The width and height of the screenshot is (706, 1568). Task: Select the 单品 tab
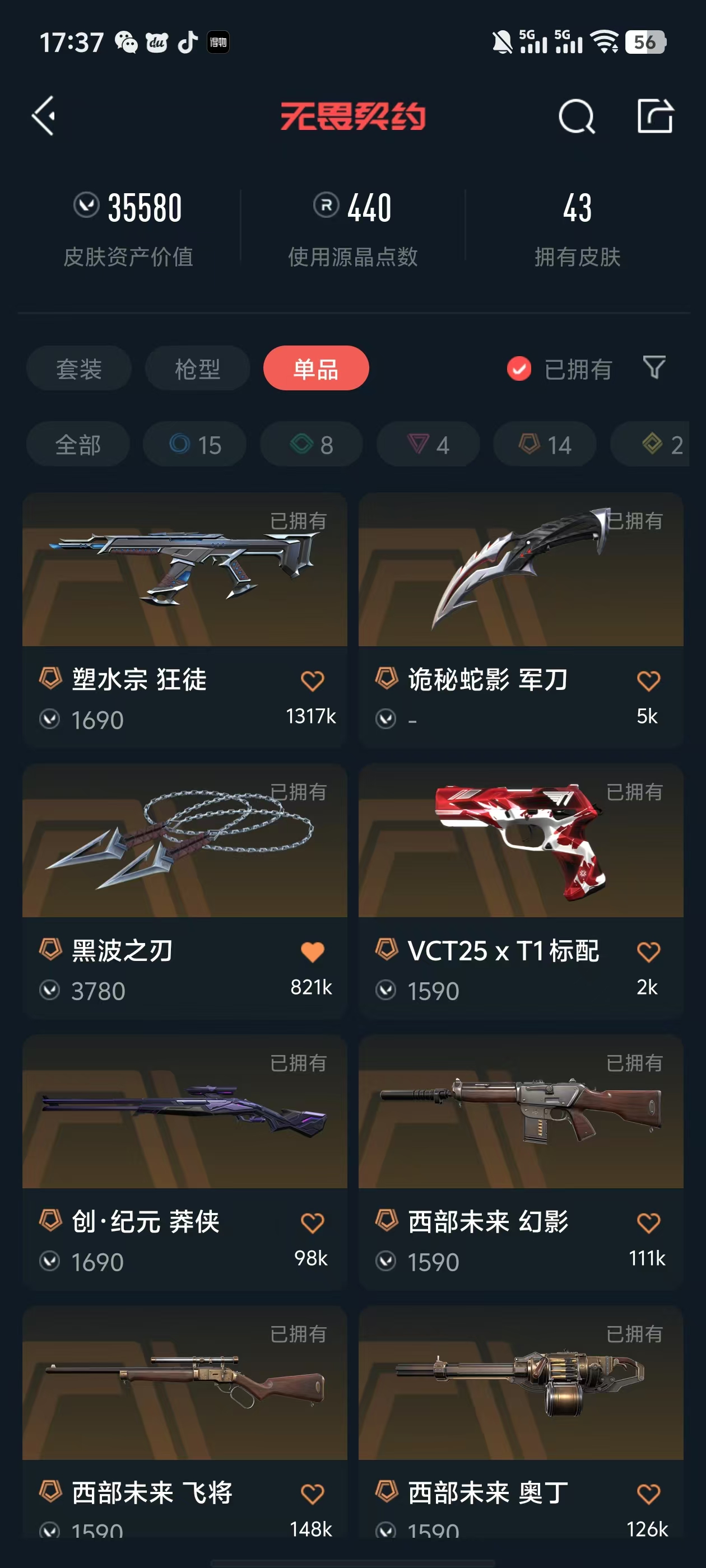tap(315, 369)
